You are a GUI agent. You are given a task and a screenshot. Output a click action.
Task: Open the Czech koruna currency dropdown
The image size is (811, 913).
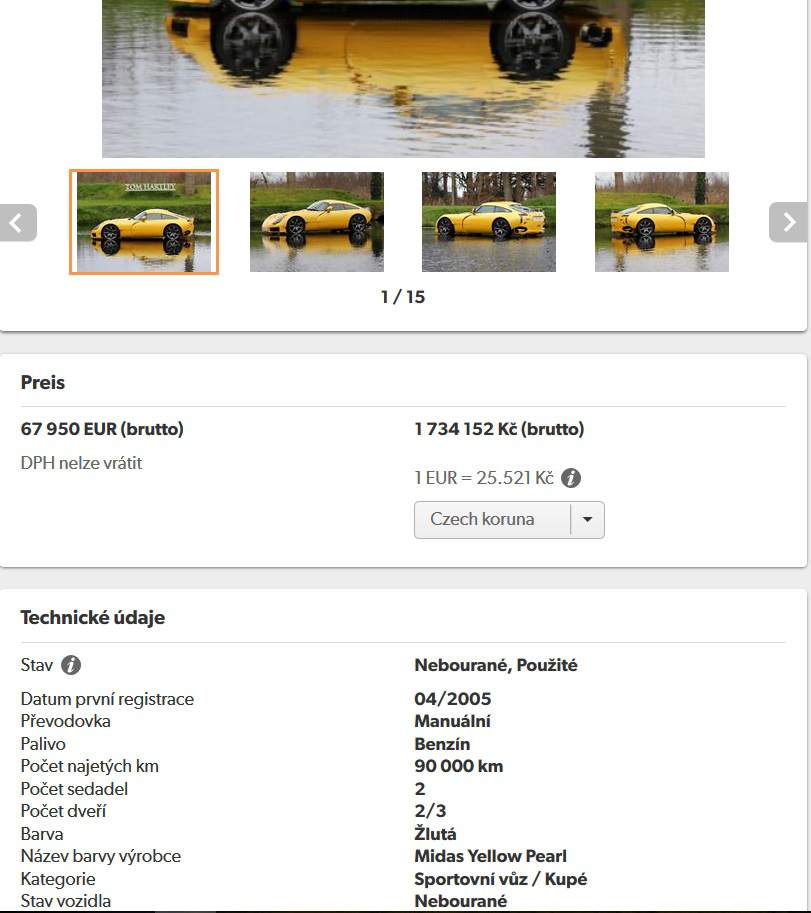509,520
